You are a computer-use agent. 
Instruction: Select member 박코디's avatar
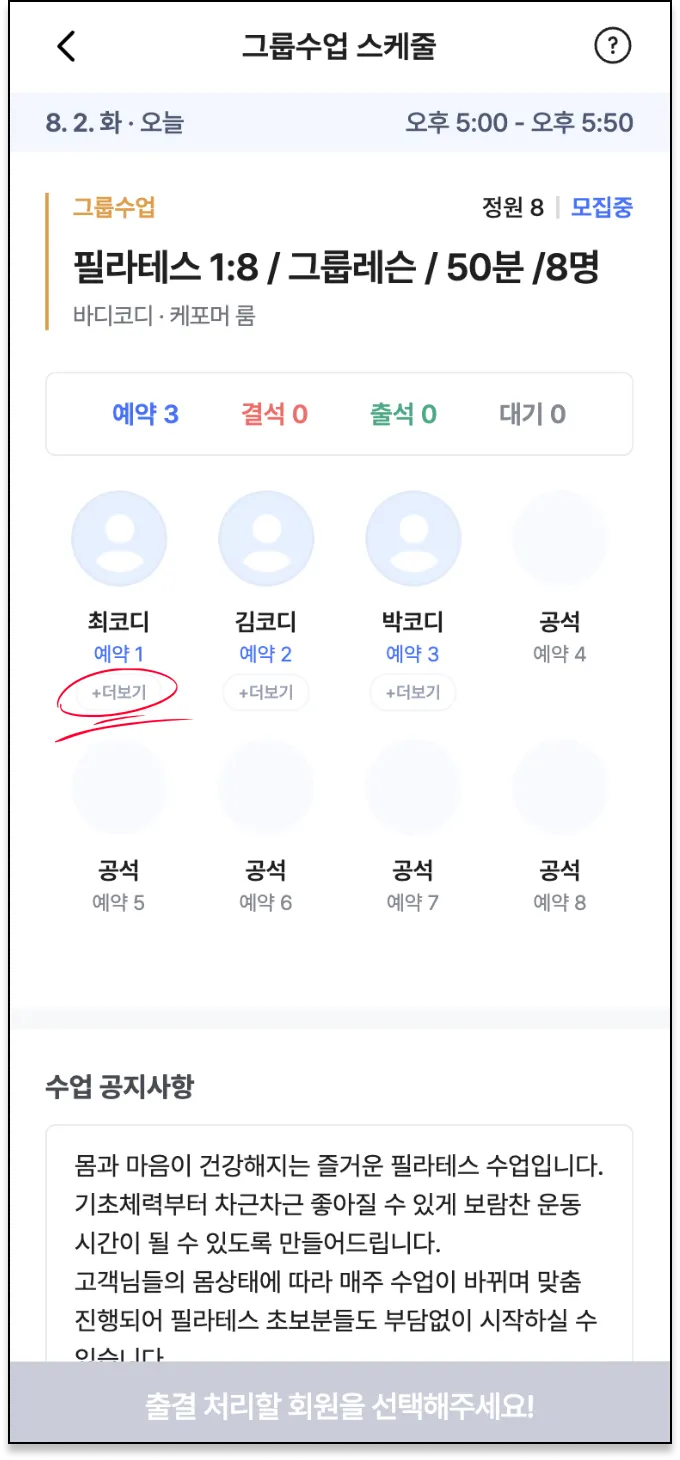(x=413, y=539)
